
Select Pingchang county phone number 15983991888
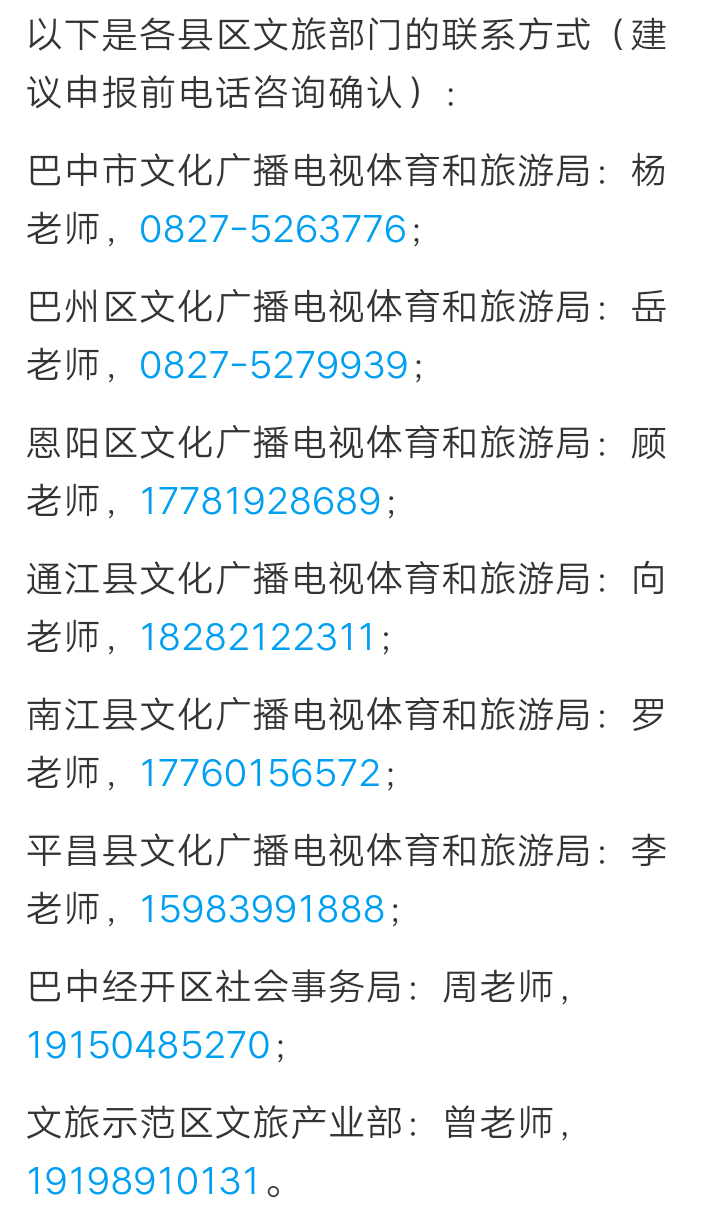[x=261, y=910]
